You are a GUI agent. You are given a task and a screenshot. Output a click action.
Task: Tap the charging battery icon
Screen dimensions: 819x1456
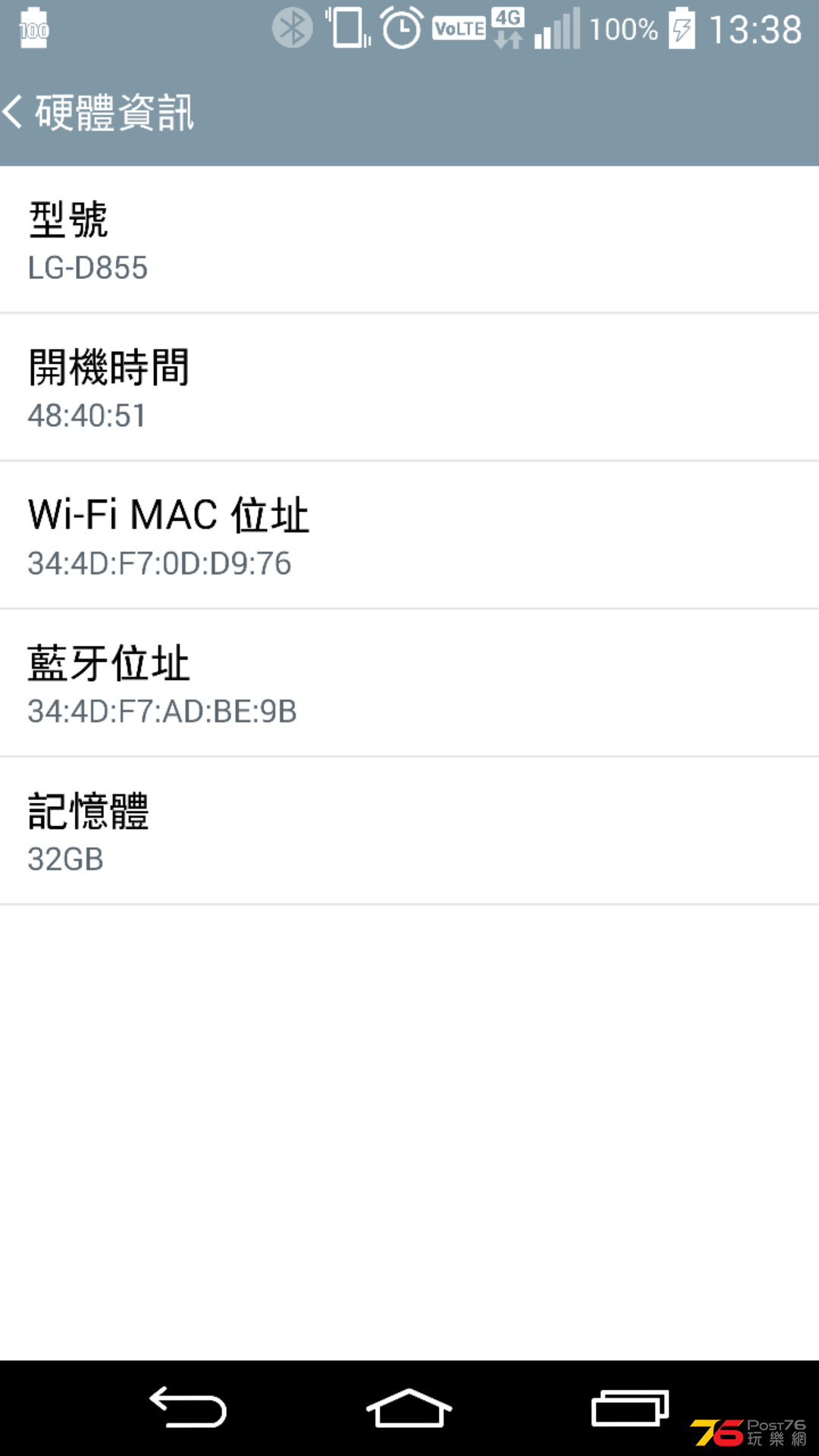(681, 27)
